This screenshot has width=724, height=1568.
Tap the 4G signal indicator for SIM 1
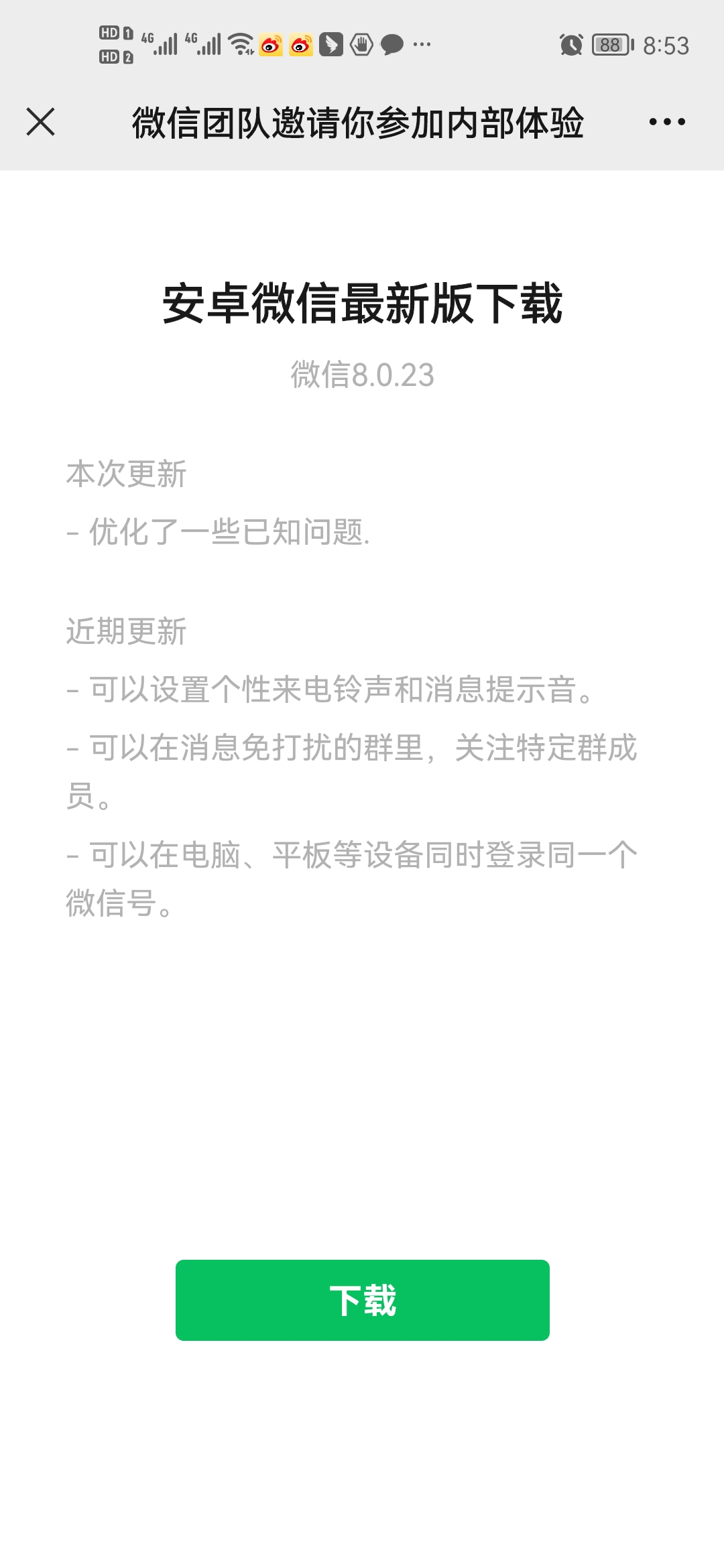pyautogui.click(x=158, y=44)
